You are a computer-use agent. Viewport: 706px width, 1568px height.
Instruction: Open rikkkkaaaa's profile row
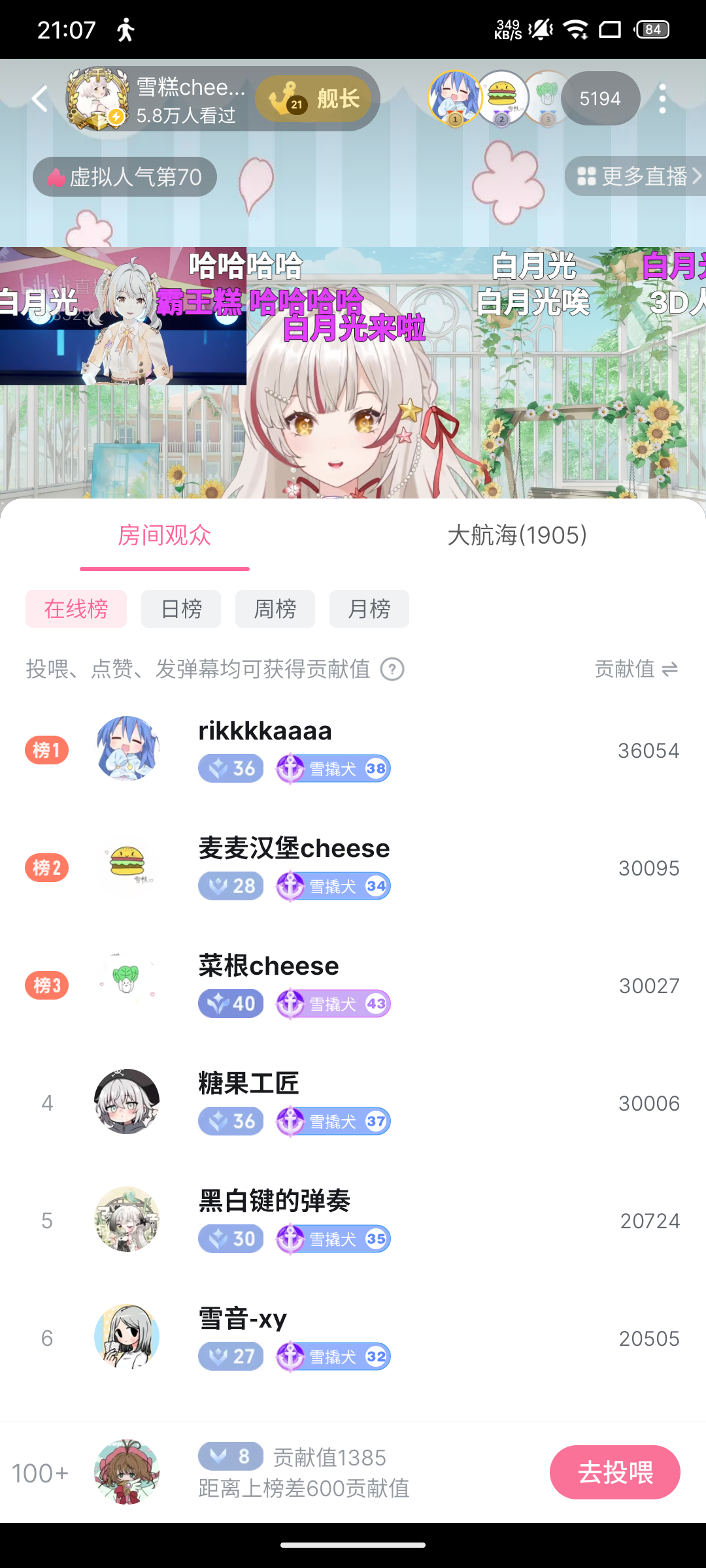coord(353,749)
